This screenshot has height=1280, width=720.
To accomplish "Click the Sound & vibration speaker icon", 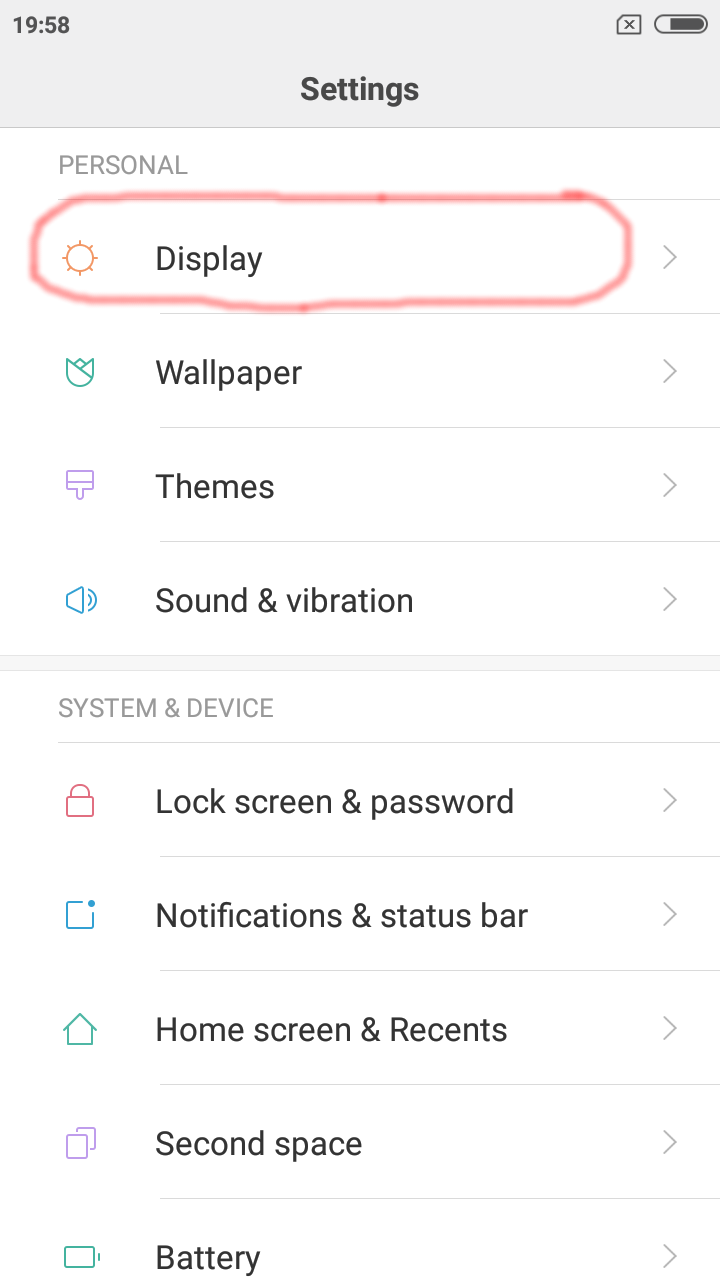I will coord(80,599).
